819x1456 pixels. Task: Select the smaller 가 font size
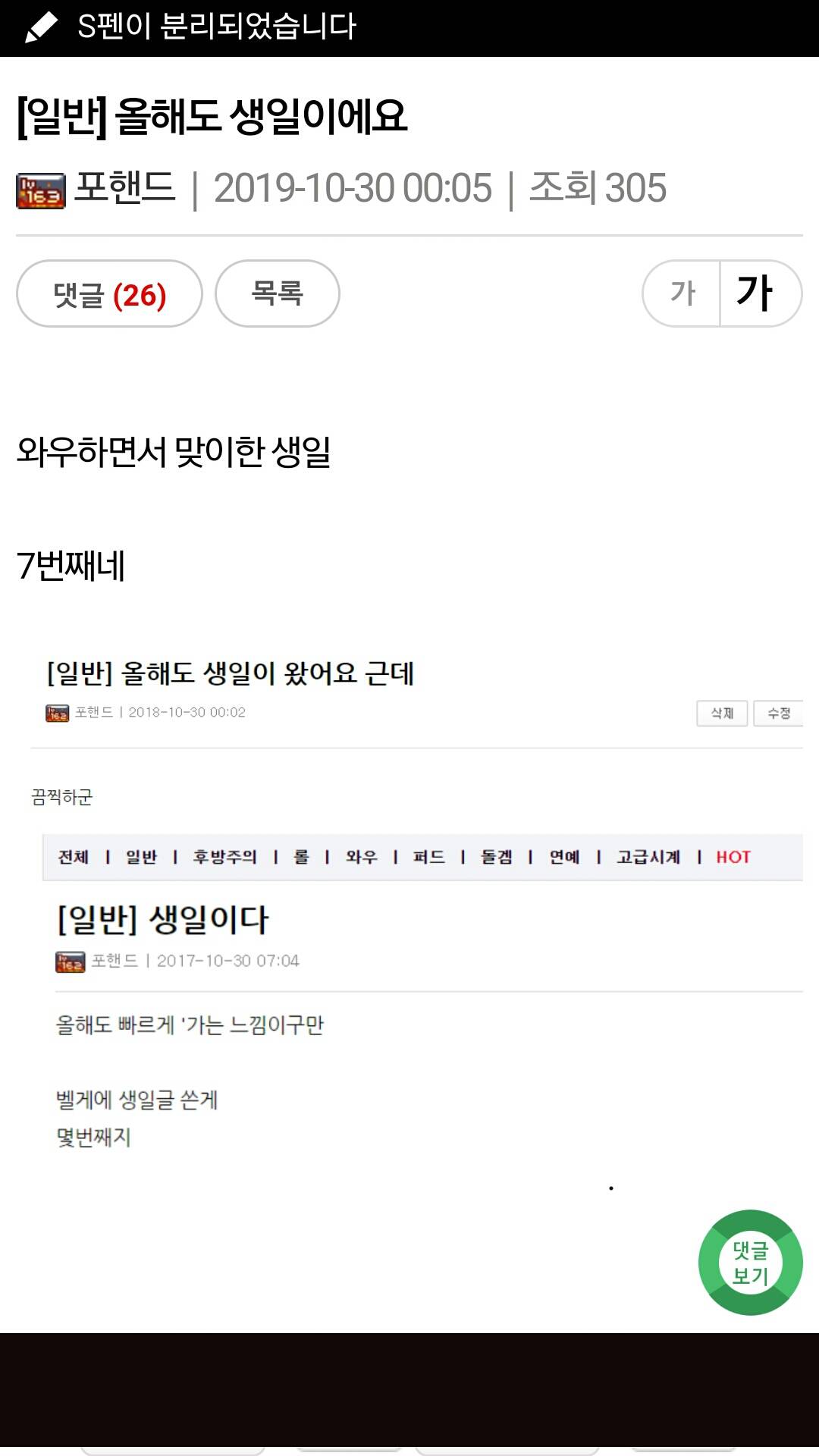(682, 293)
